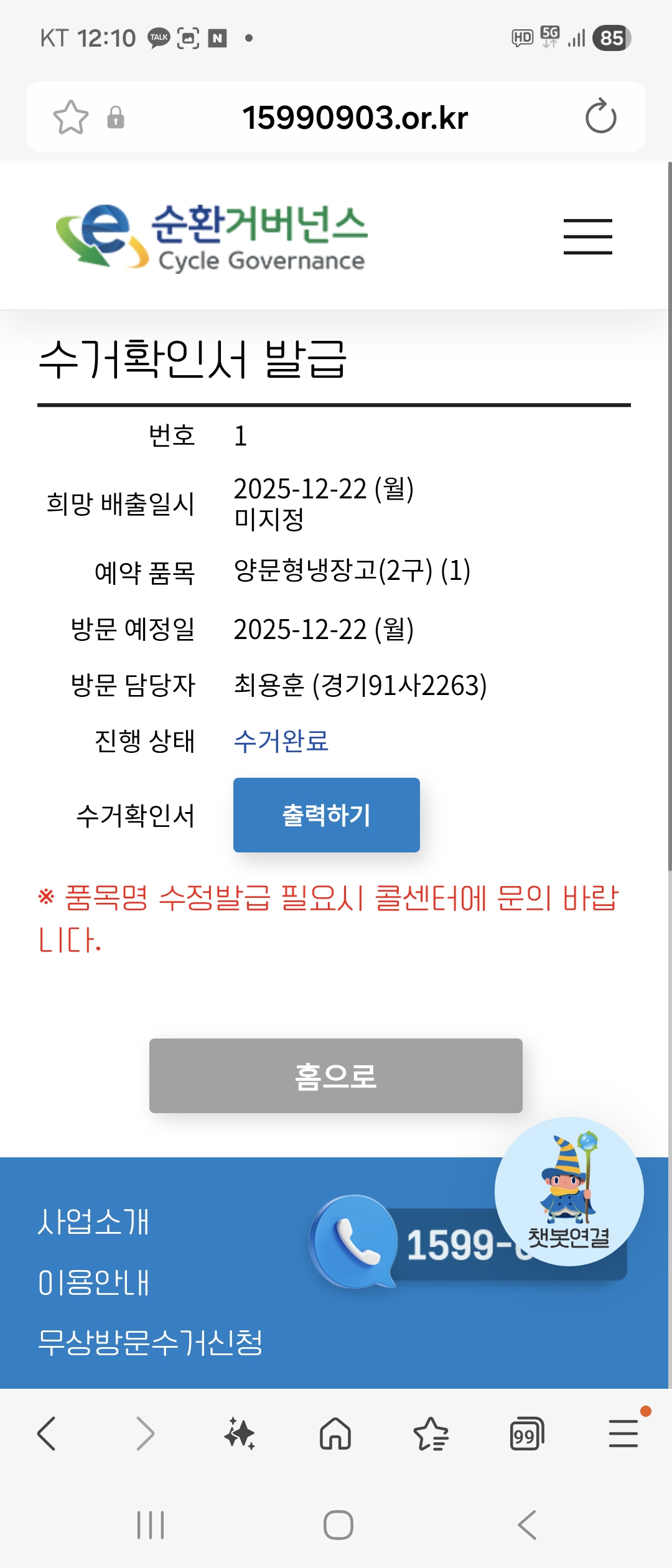The image size is (672, 1568).
Task: Open the 챗봇연결 chatbot bubble
Action: 569,1192
